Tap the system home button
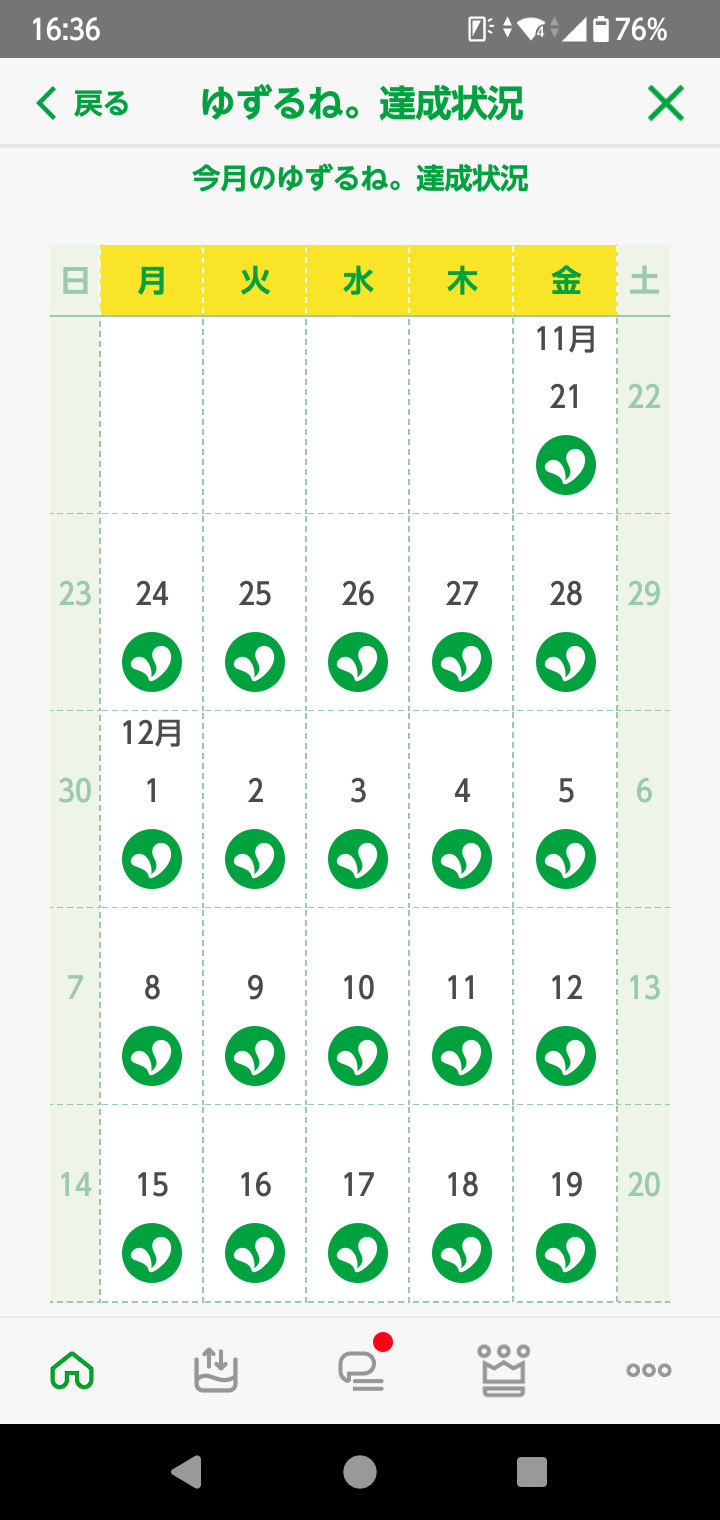 coord(360,1472)
